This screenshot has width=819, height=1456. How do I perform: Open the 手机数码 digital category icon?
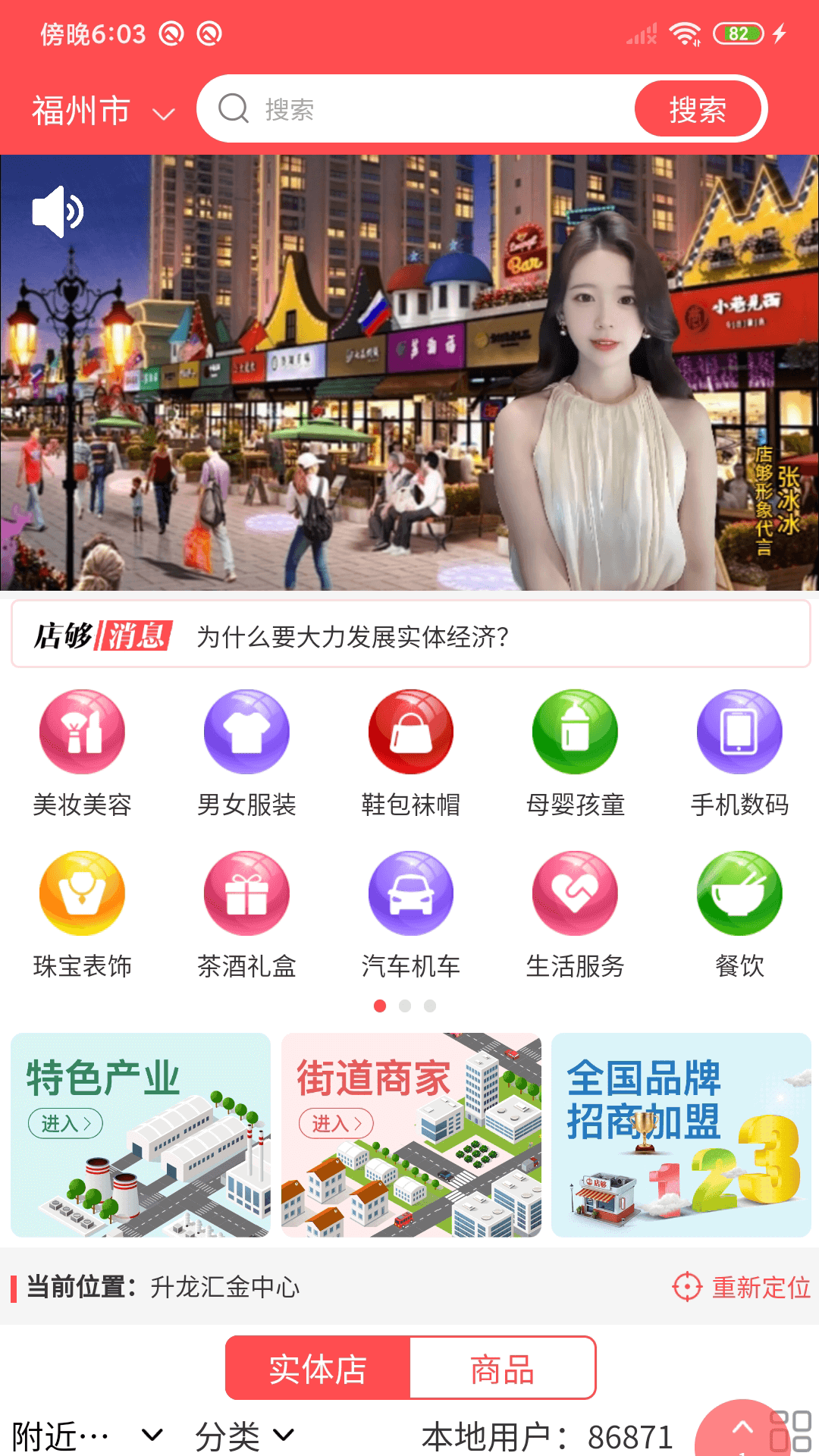tap(738, 731)
